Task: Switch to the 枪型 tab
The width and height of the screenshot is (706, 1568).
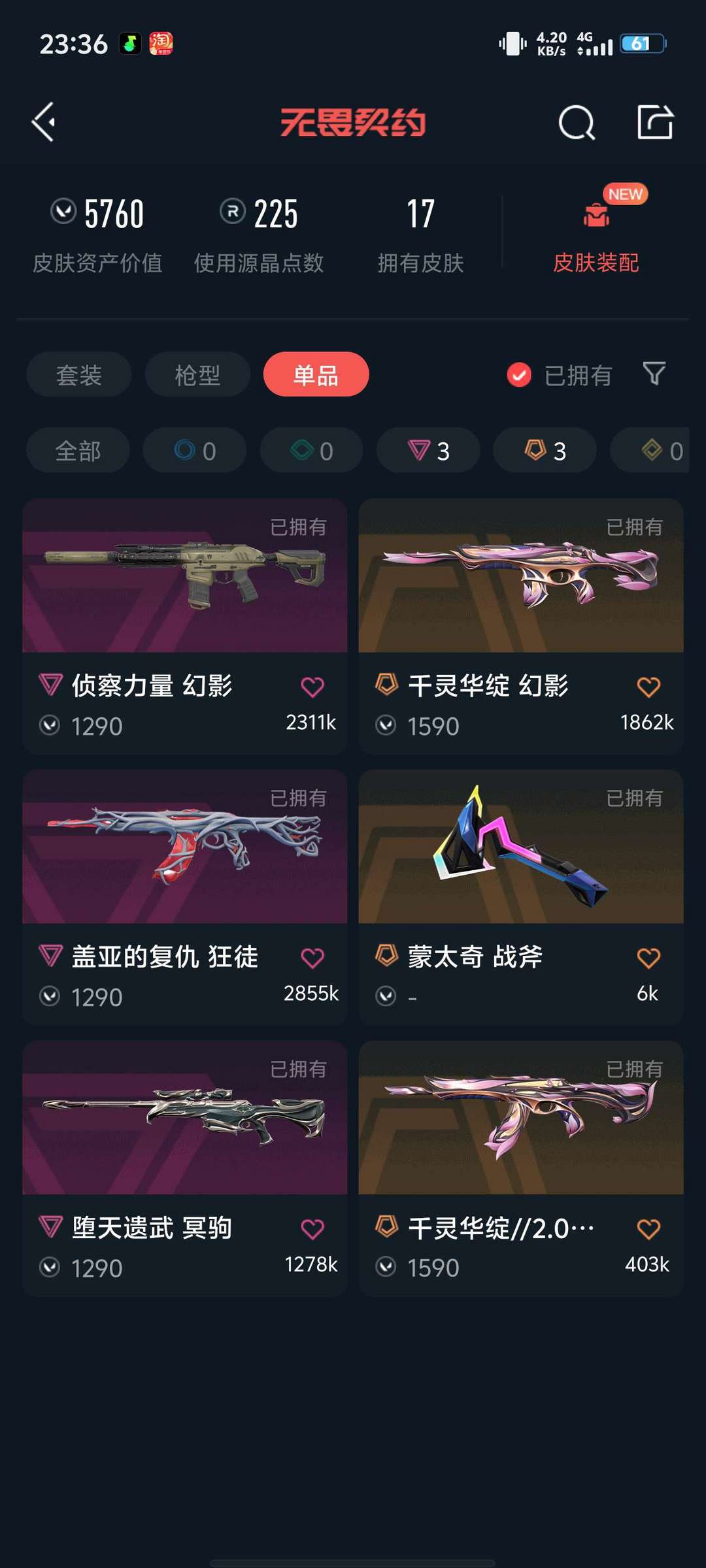Action: [197, 374]
